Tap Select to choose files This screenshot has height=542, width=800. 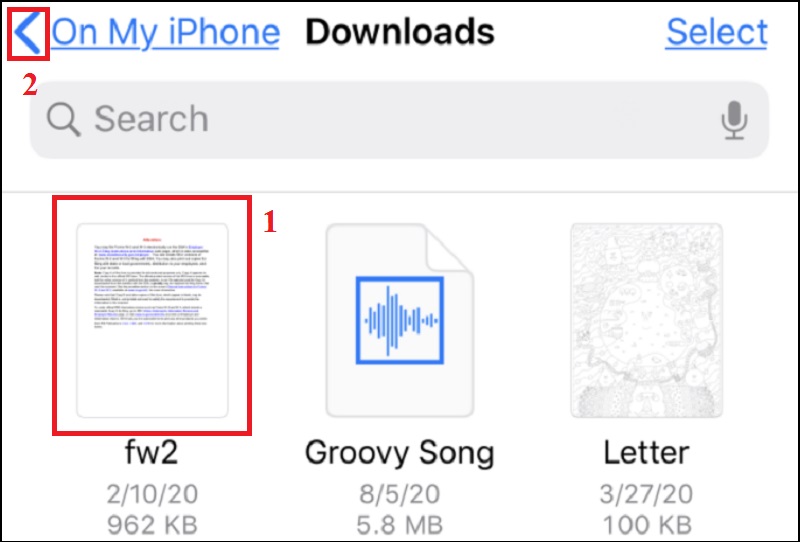[x=716, y=33]
